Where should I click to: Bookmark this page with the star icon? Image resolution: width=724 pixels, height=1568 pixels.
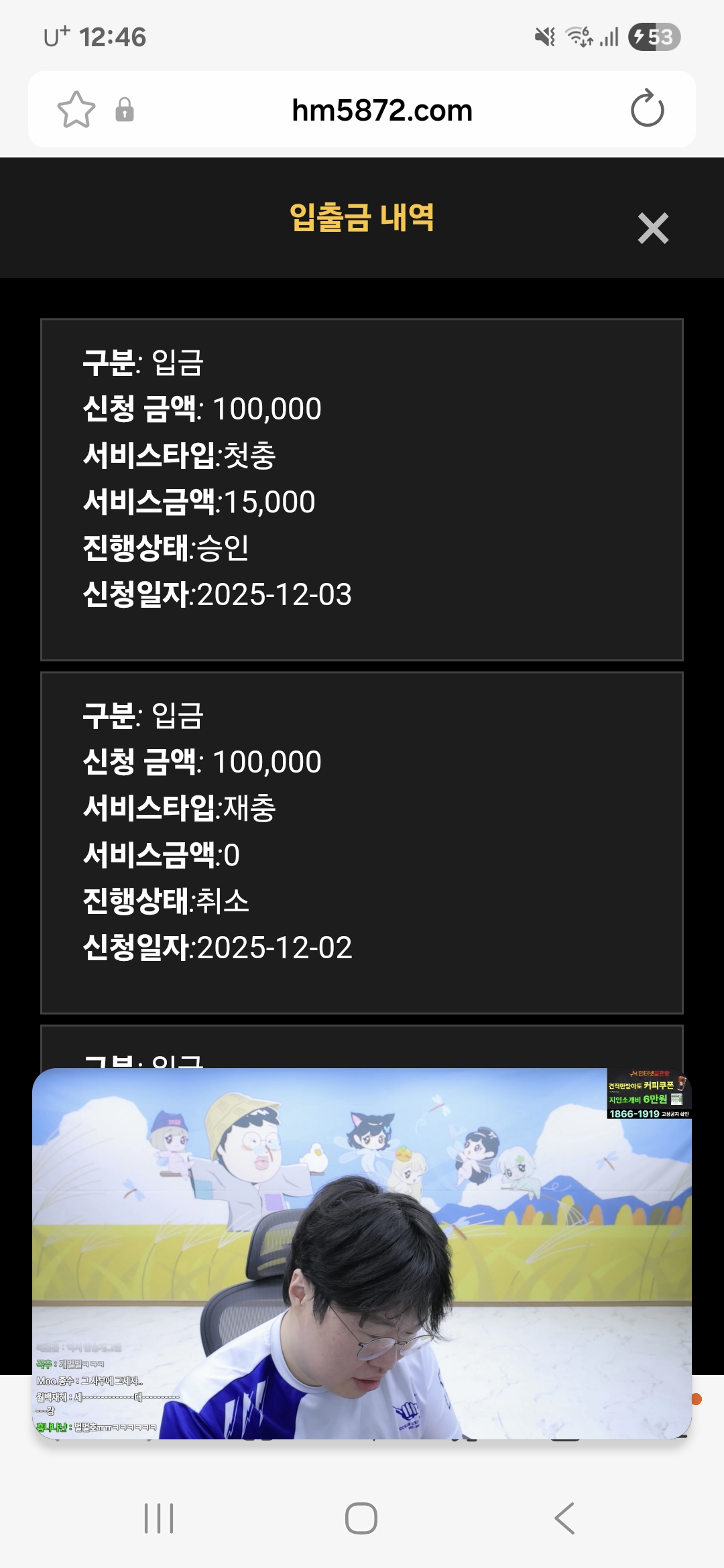76,110
